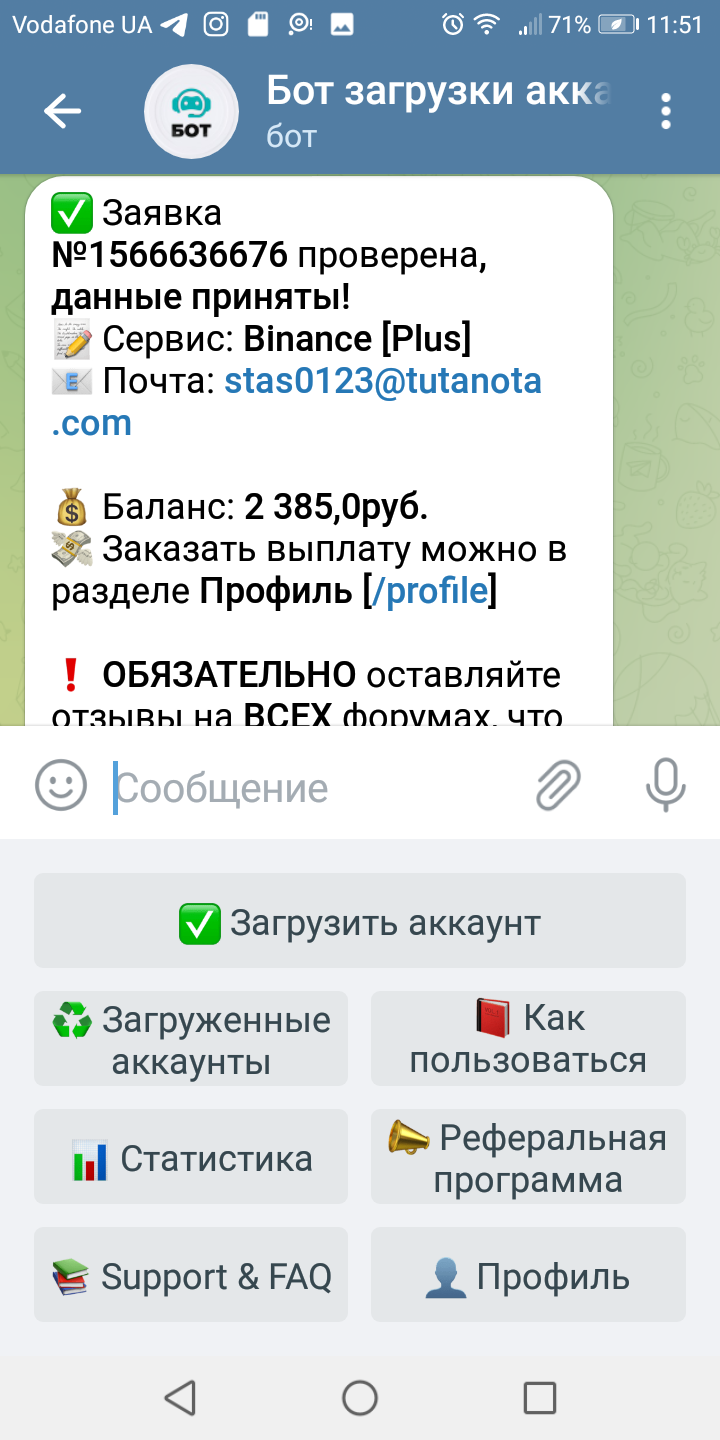Open the stas0123@tutanota.com email link
This screenshot has width=720, height=1440.
(x=382, y=381)
